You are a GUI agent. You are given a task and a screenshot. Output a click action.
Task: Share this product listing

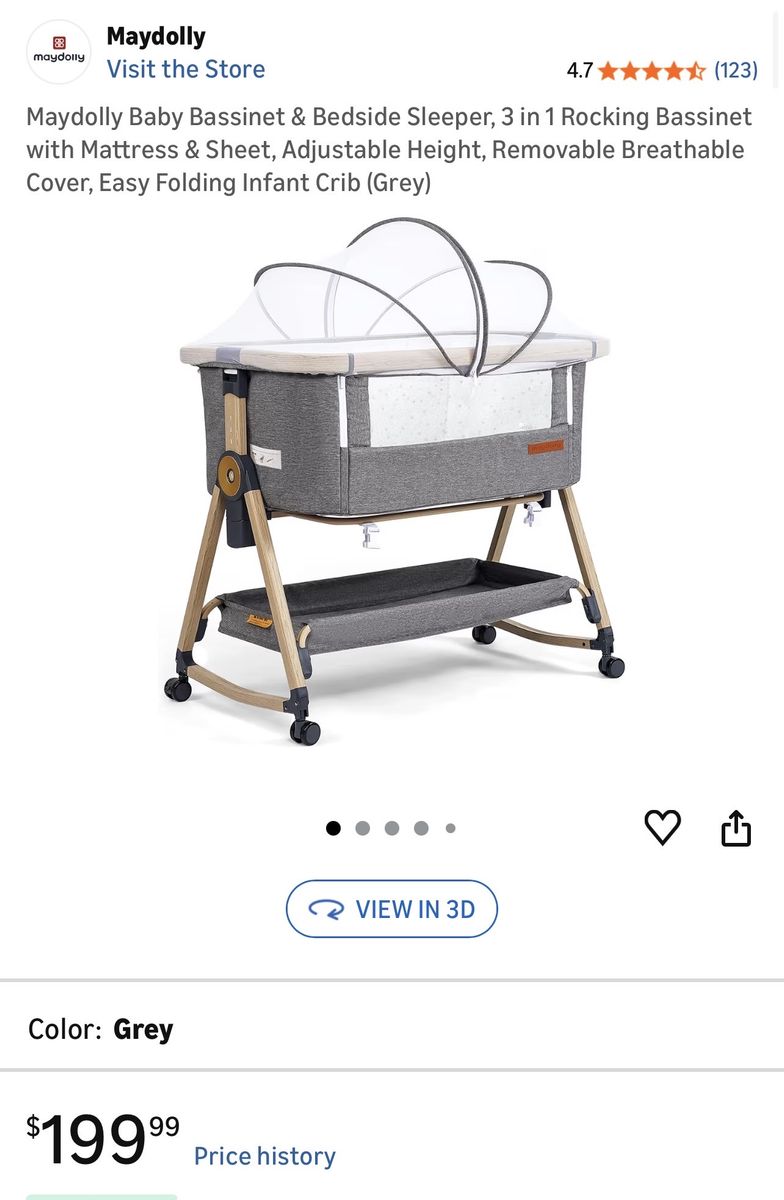(x=736, y=828)
